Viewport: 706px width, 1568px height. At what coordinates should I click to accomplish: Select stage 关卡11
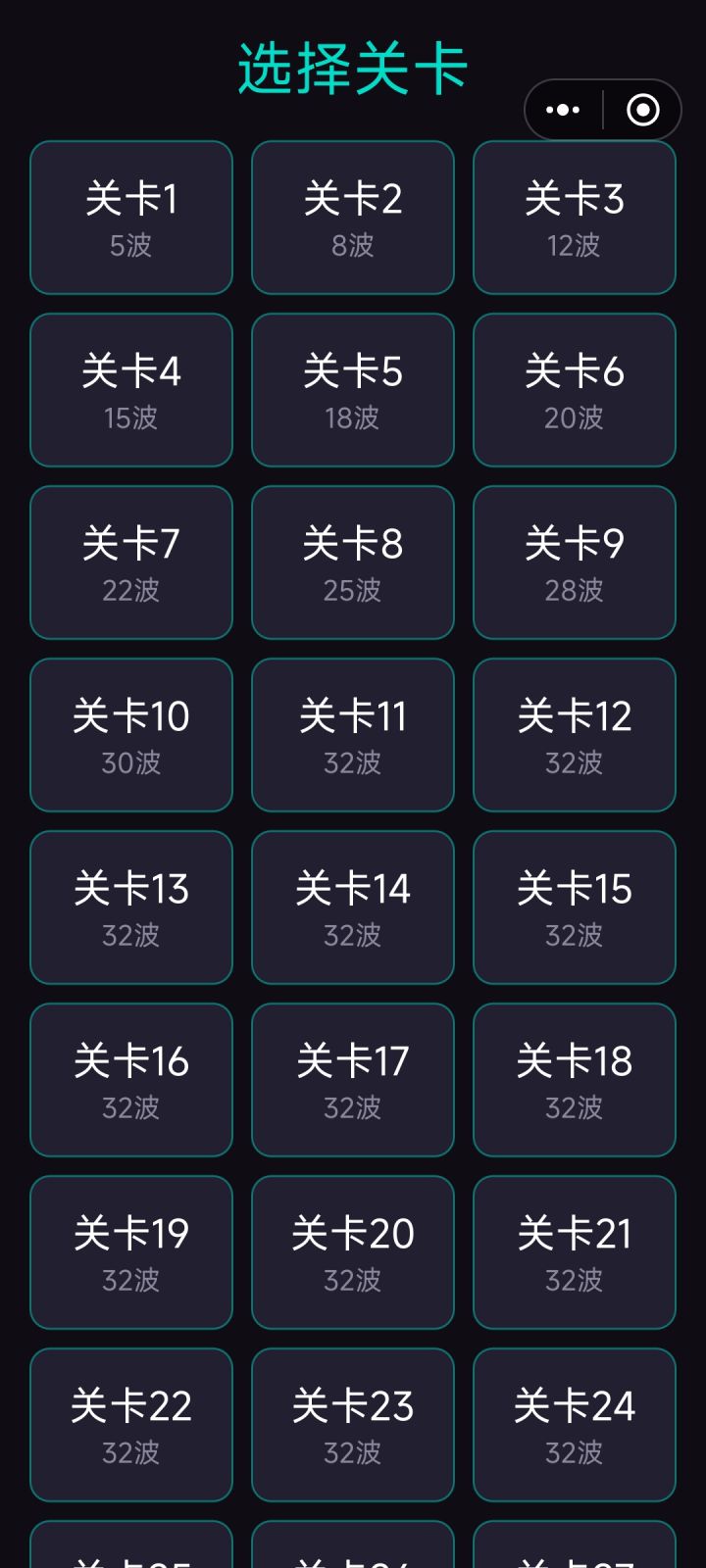[x=352, y=734]
